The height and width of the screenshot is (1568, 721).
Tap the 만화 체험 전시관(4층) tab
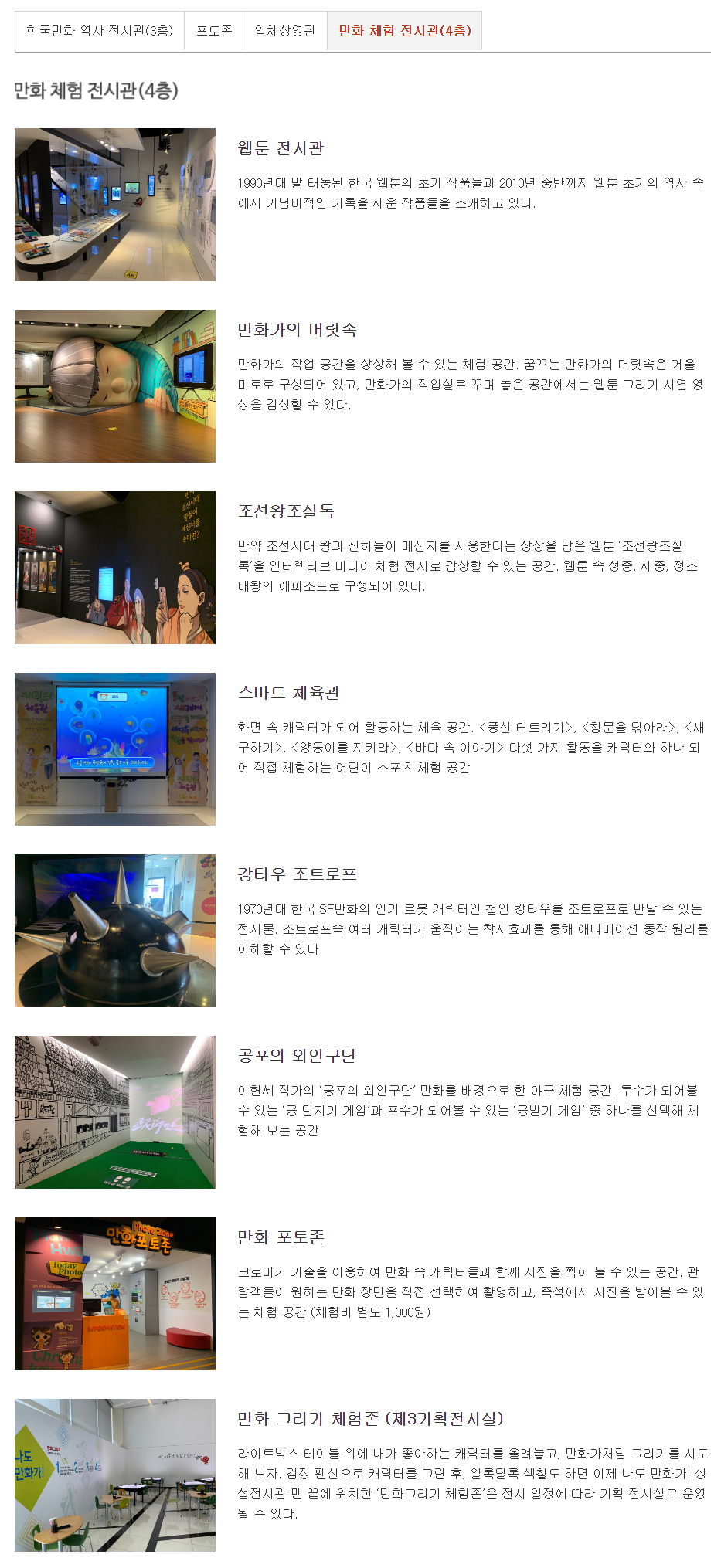tap(404, 31)
